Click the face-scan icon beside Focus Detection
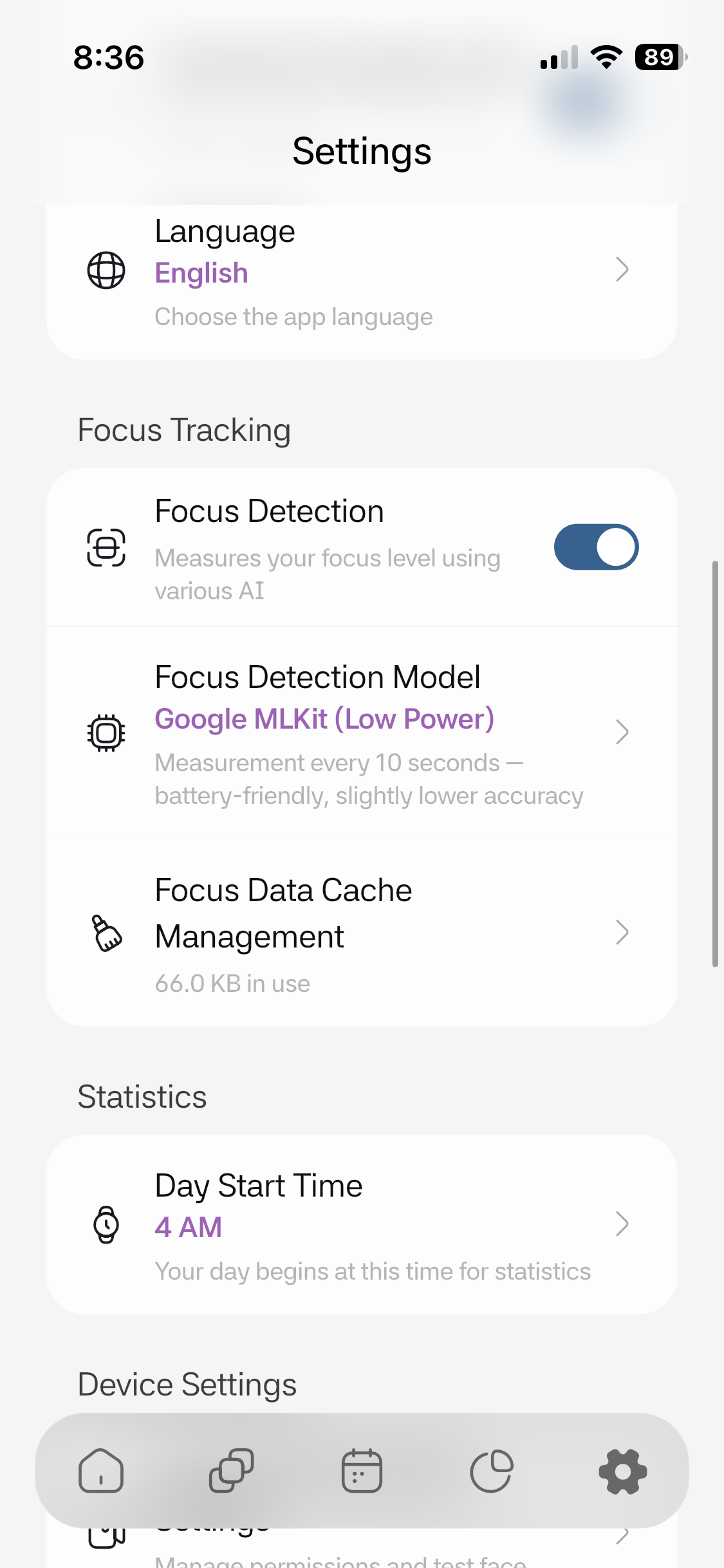This screenshot has height=1568, width=724. [x=106, y=548]
